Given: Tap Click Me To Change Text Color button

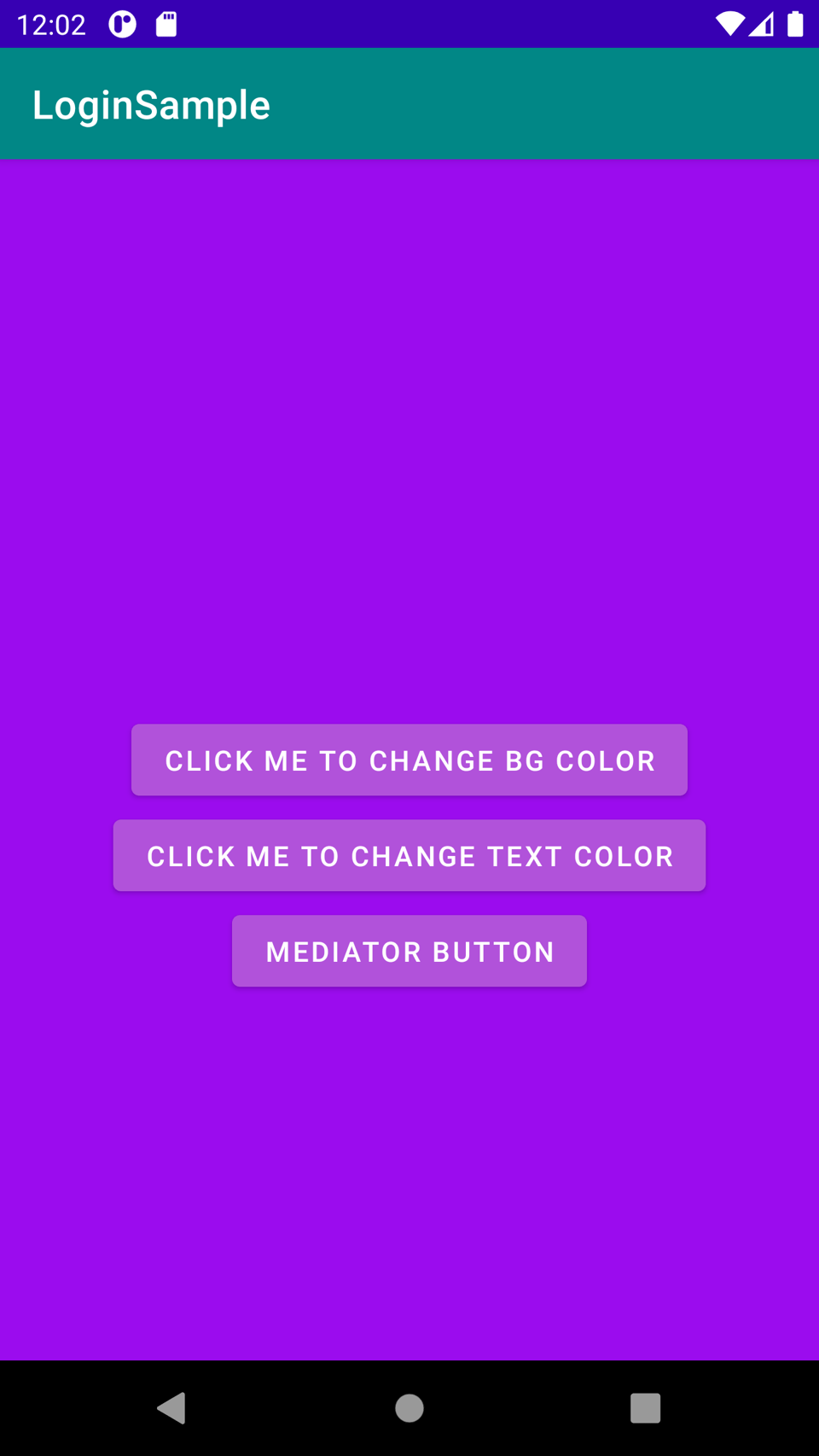Looking at the screenshot, I should click(409, 856).
